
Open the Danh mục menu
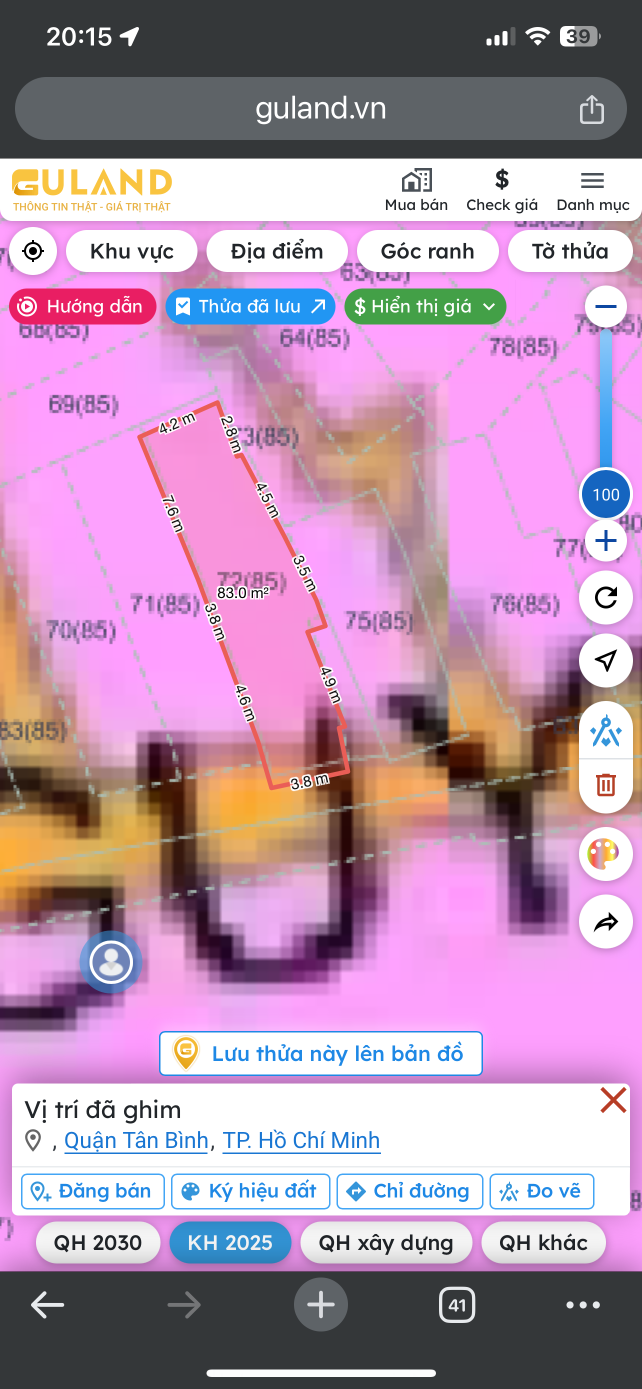(x=593, y=190)
